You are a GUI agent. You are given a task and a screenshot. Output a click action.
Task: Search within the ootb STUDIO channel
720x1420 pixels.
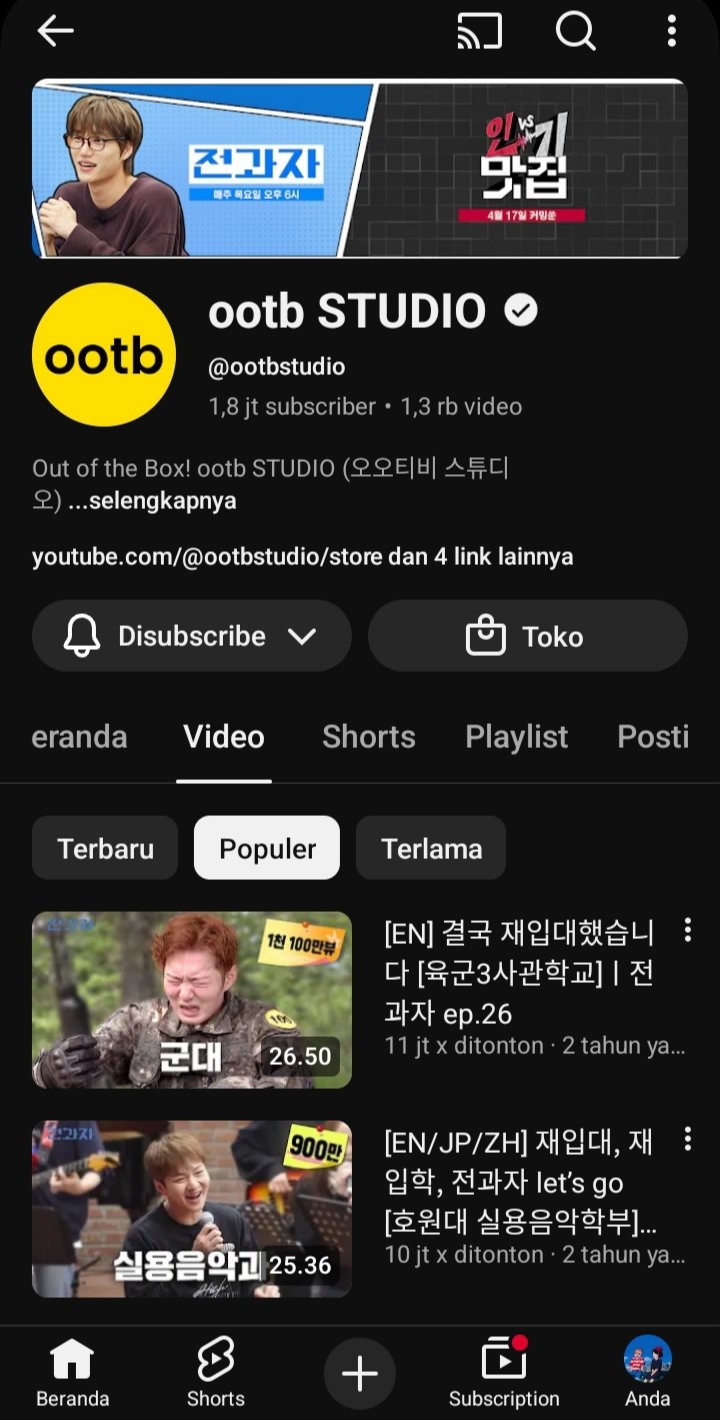tap(575, 32)
